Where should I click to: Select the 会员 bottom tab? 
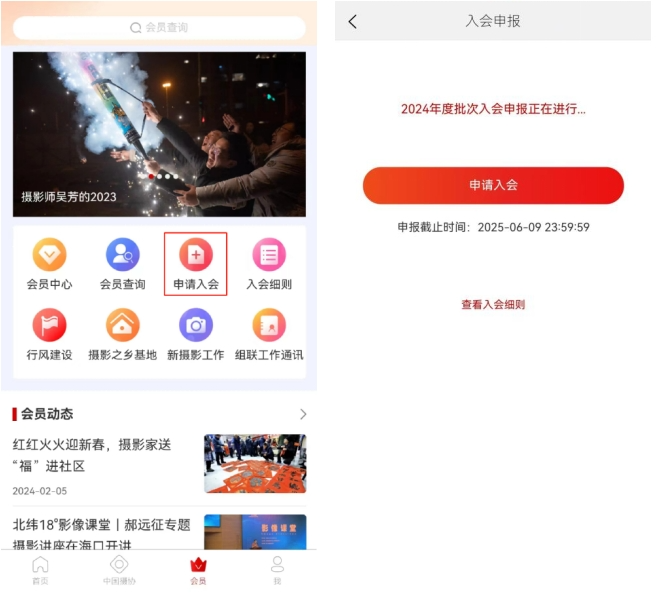coord(198,570)
